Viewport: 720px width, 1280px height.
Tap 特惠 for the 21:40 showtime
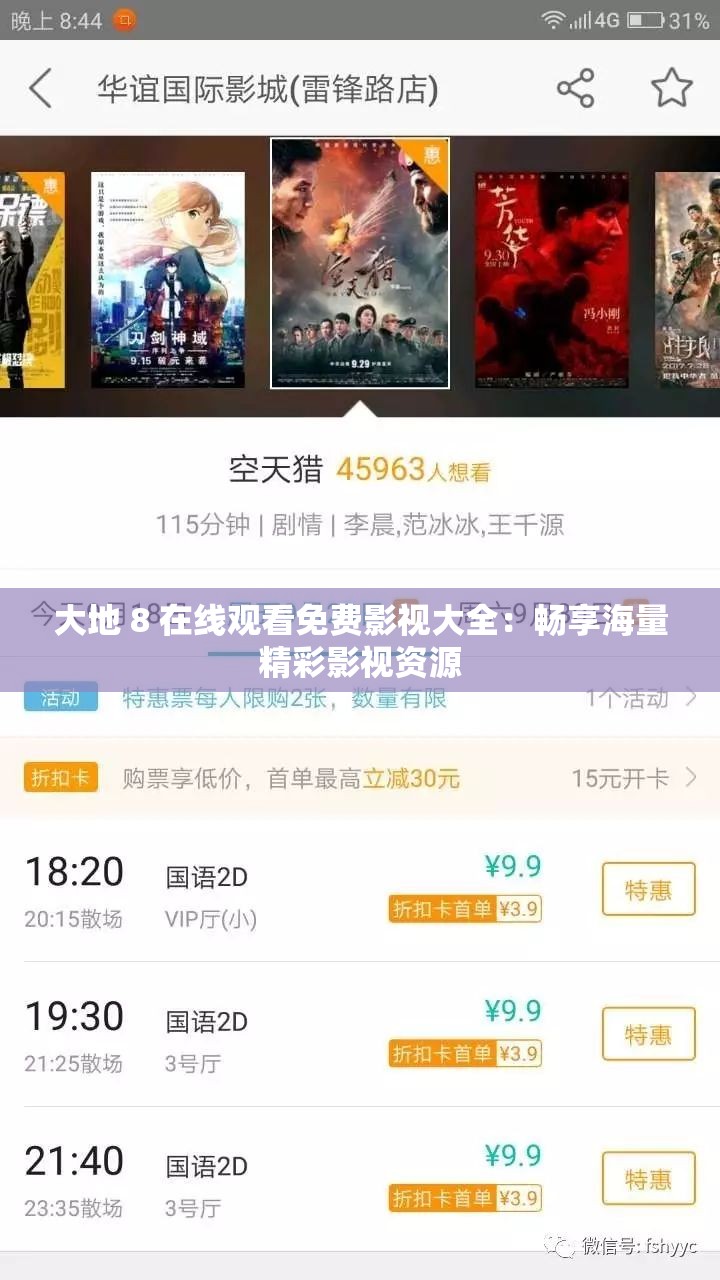click(x=648, y=1178)
